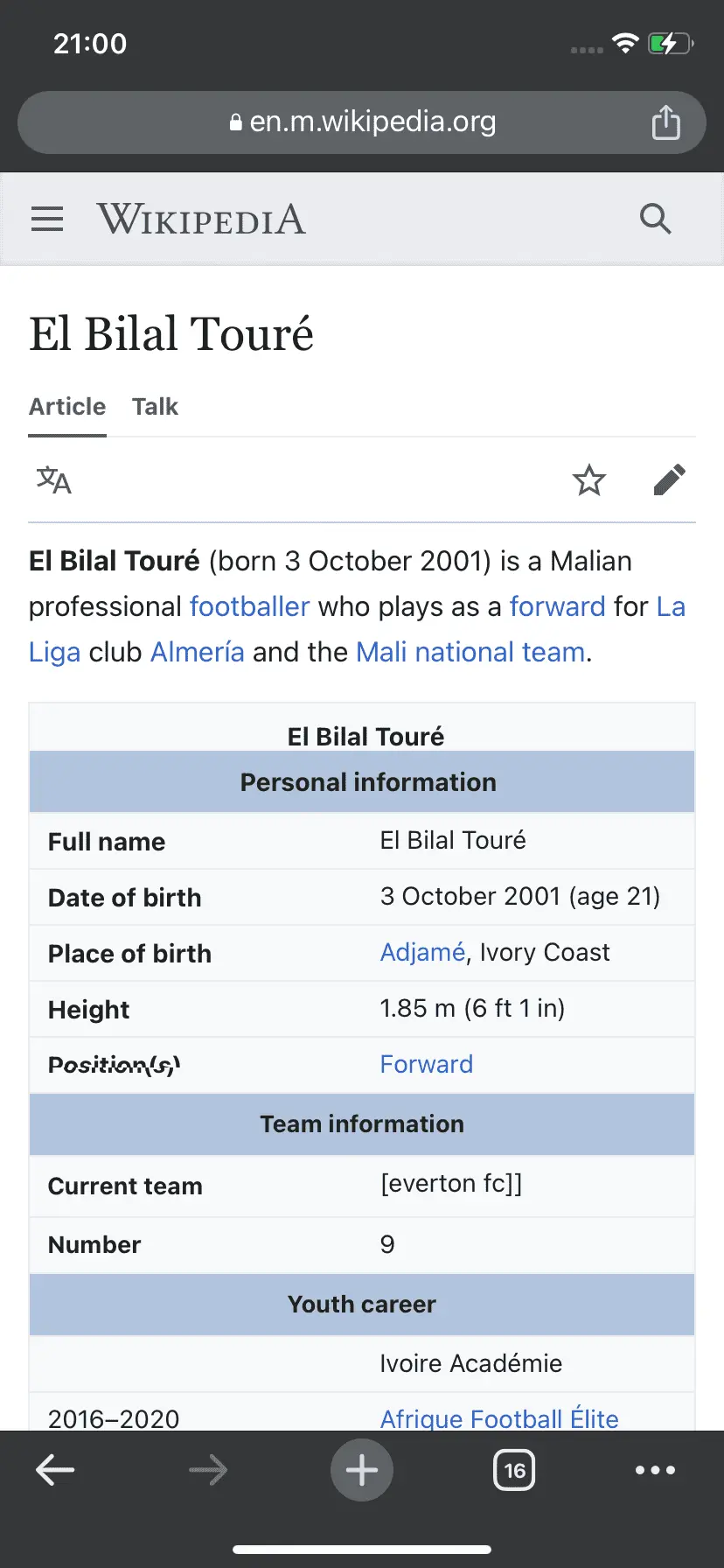Share this page from the address bar
Viewport: 724px width, 1568px height.
click(665, 122)
